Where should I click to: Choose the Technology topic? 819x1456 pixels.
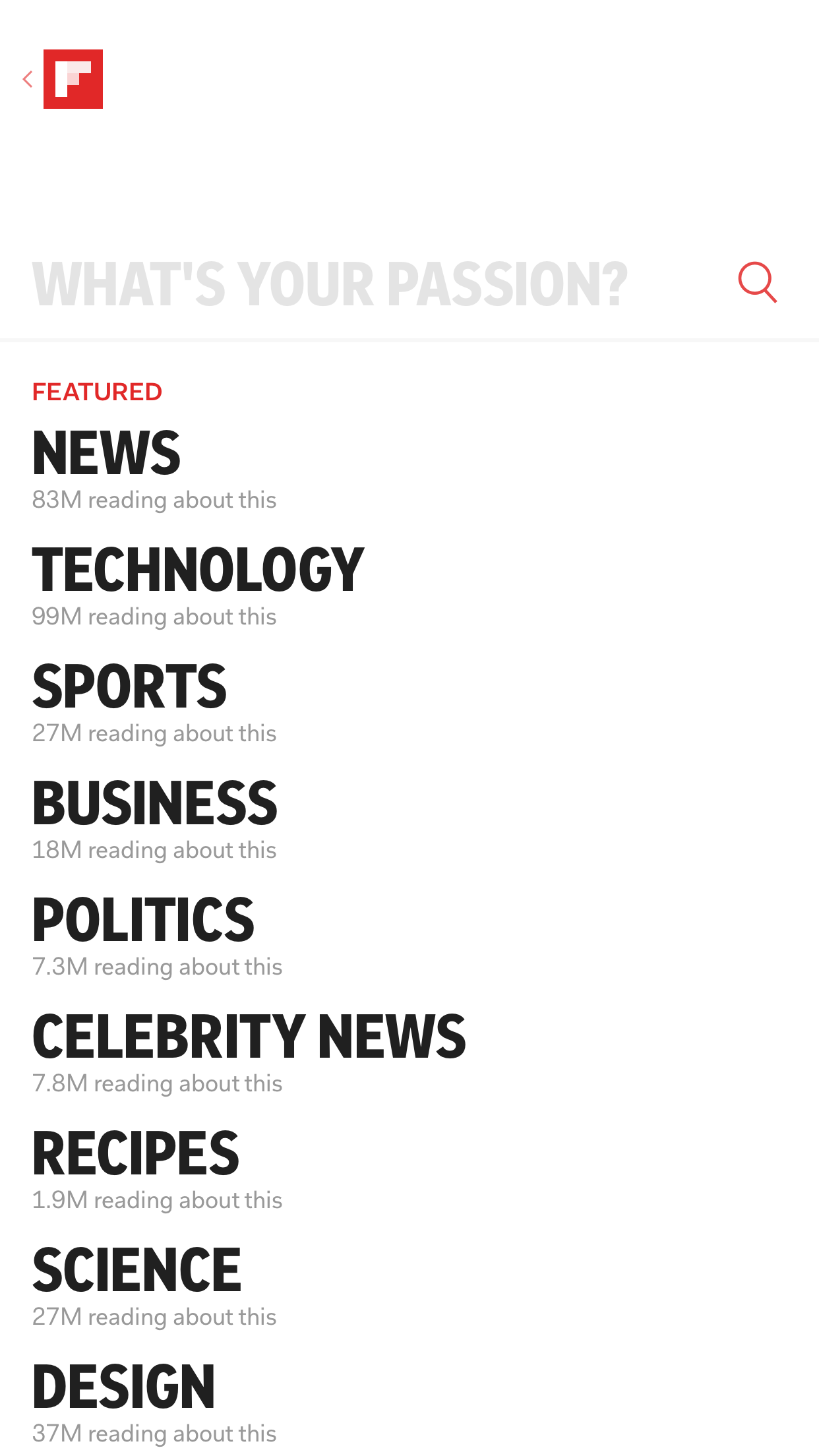[x=198, y=570]
